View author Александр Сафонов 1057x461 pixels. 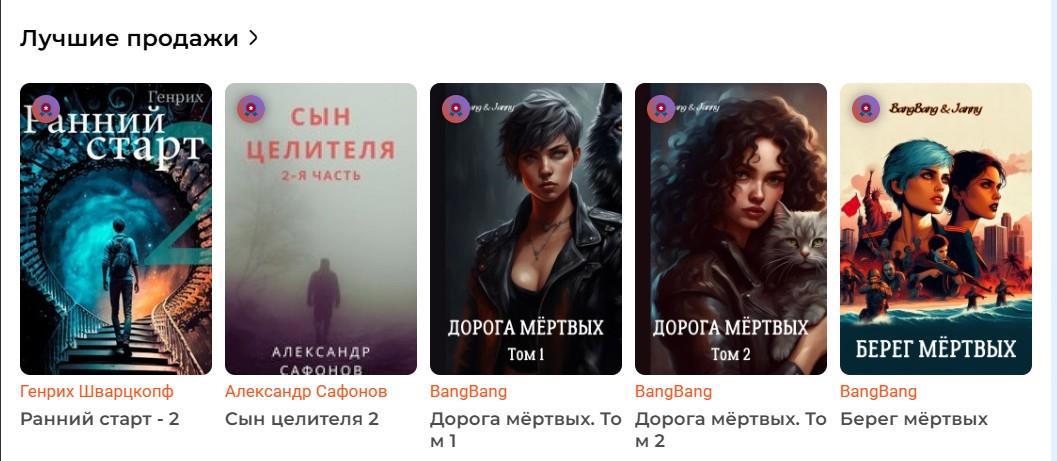coord(306,391)
